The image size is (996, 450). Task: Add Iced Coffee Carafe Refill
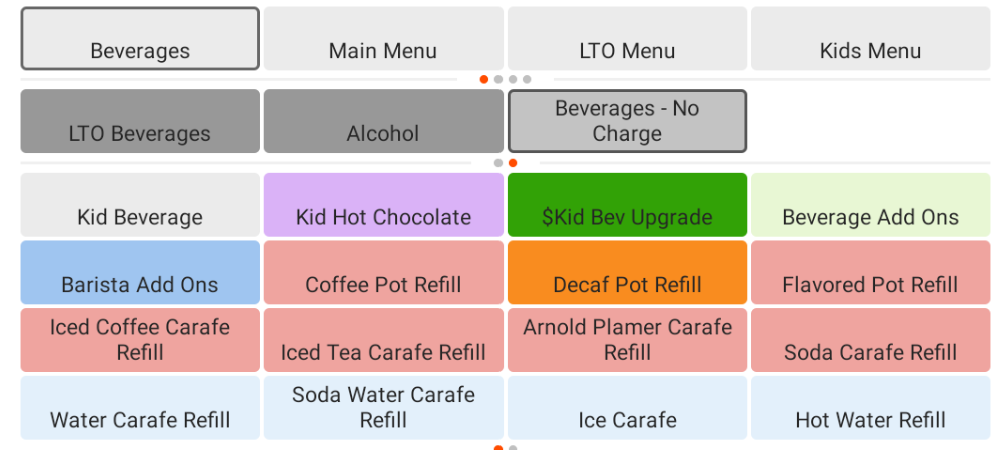point(140,340)
